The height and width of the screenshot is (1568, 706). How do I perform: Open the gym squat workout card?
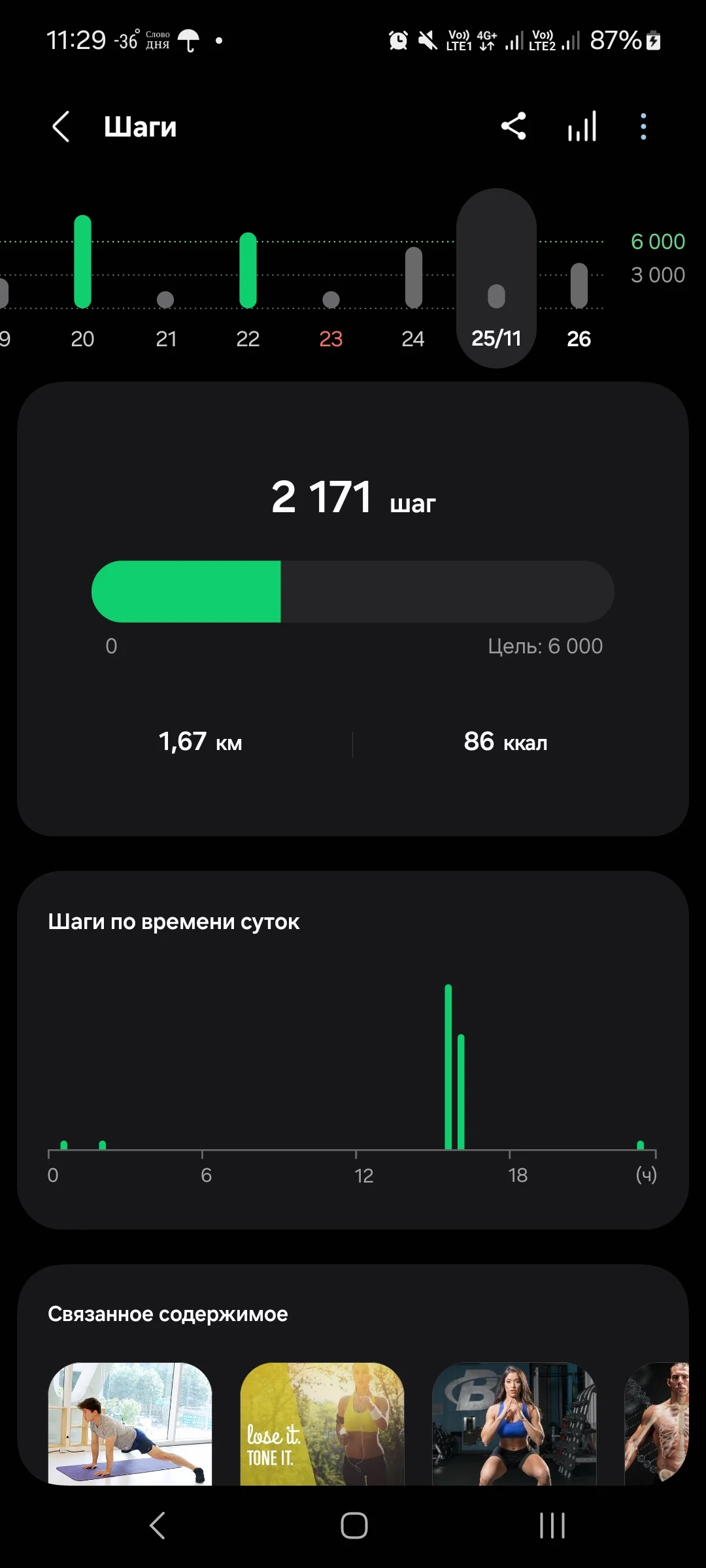(x=514, y=1423)
